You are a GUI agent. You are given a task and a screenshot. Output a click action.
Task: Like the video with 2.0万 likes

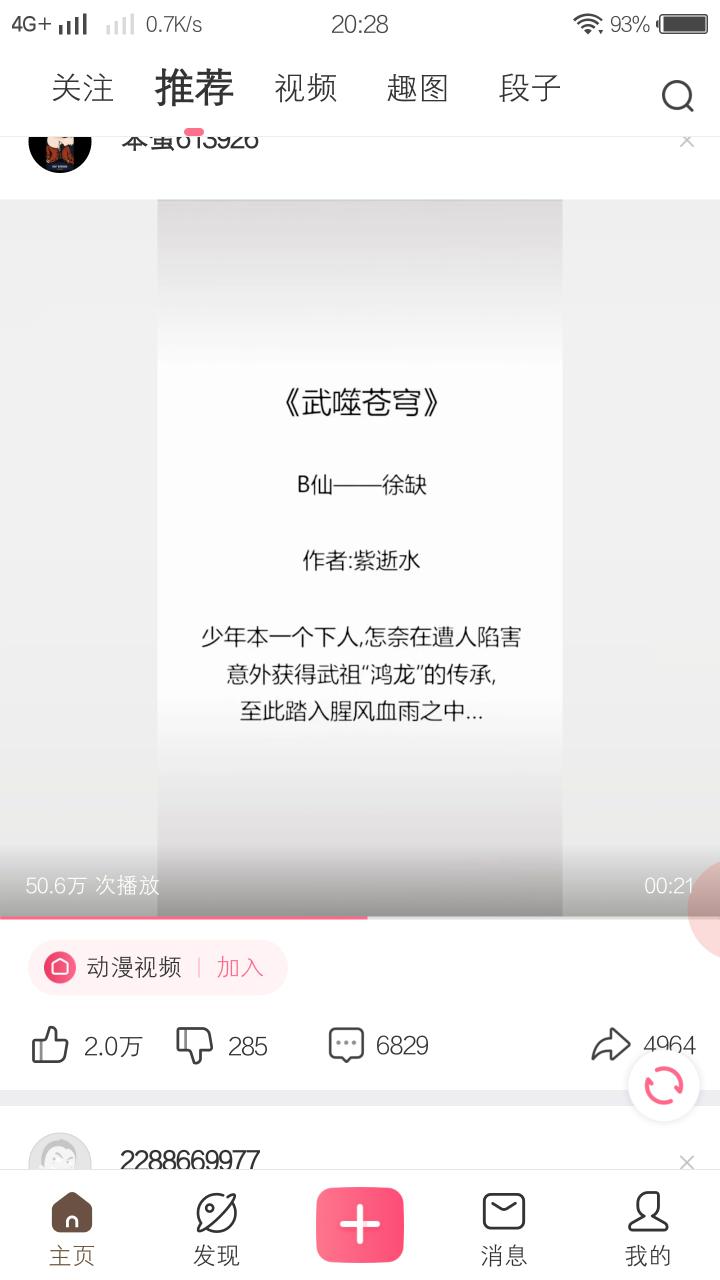[52, 1046]
